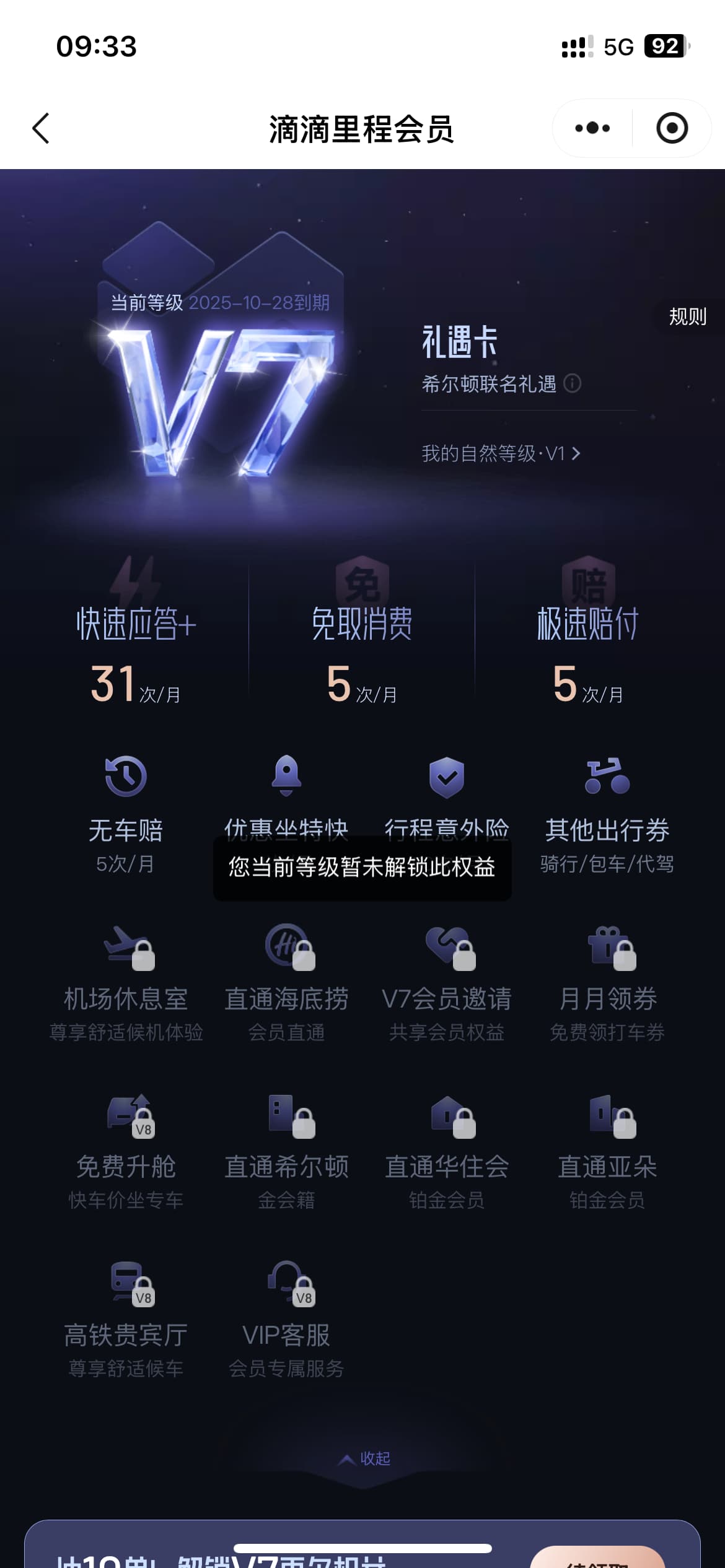Close the mini program with the circle icon
The width and height of the screenshot is (725, 1568).
click(x=672, y=128)
